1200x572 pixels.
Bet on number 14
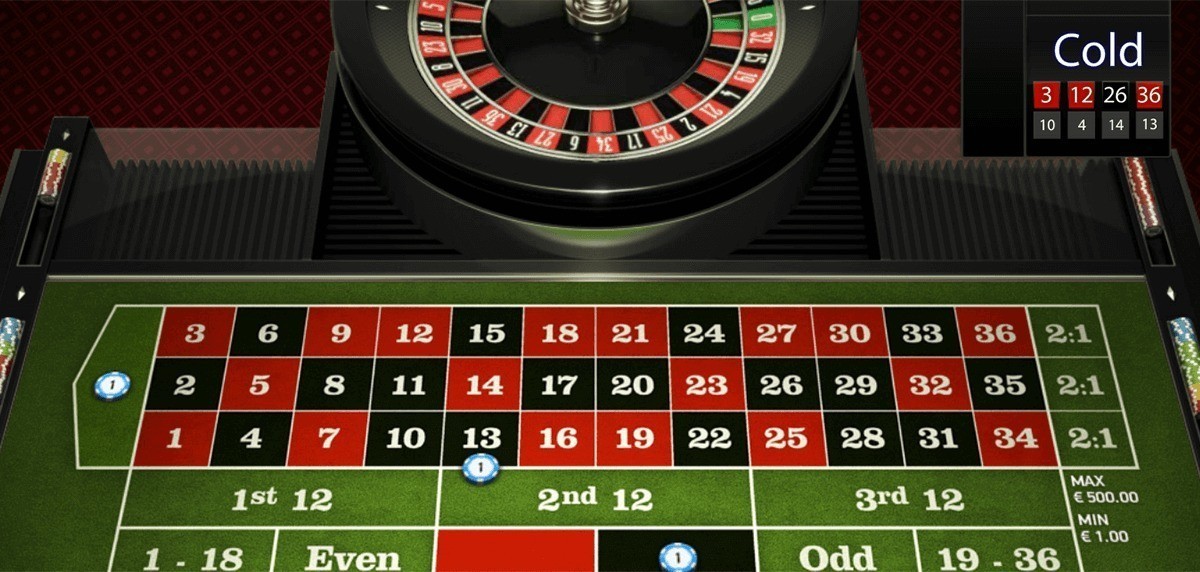tap(485, 385)
